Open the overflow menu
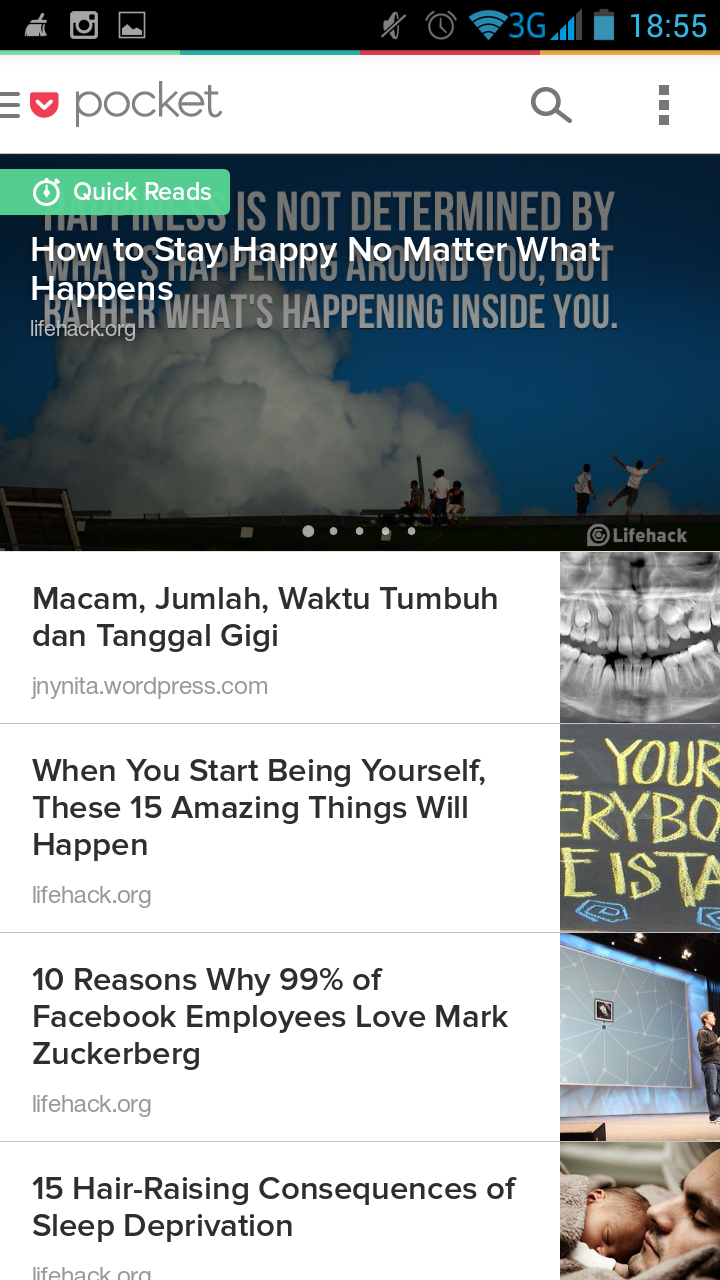720x1280 pixels. (x=663, y=105)
